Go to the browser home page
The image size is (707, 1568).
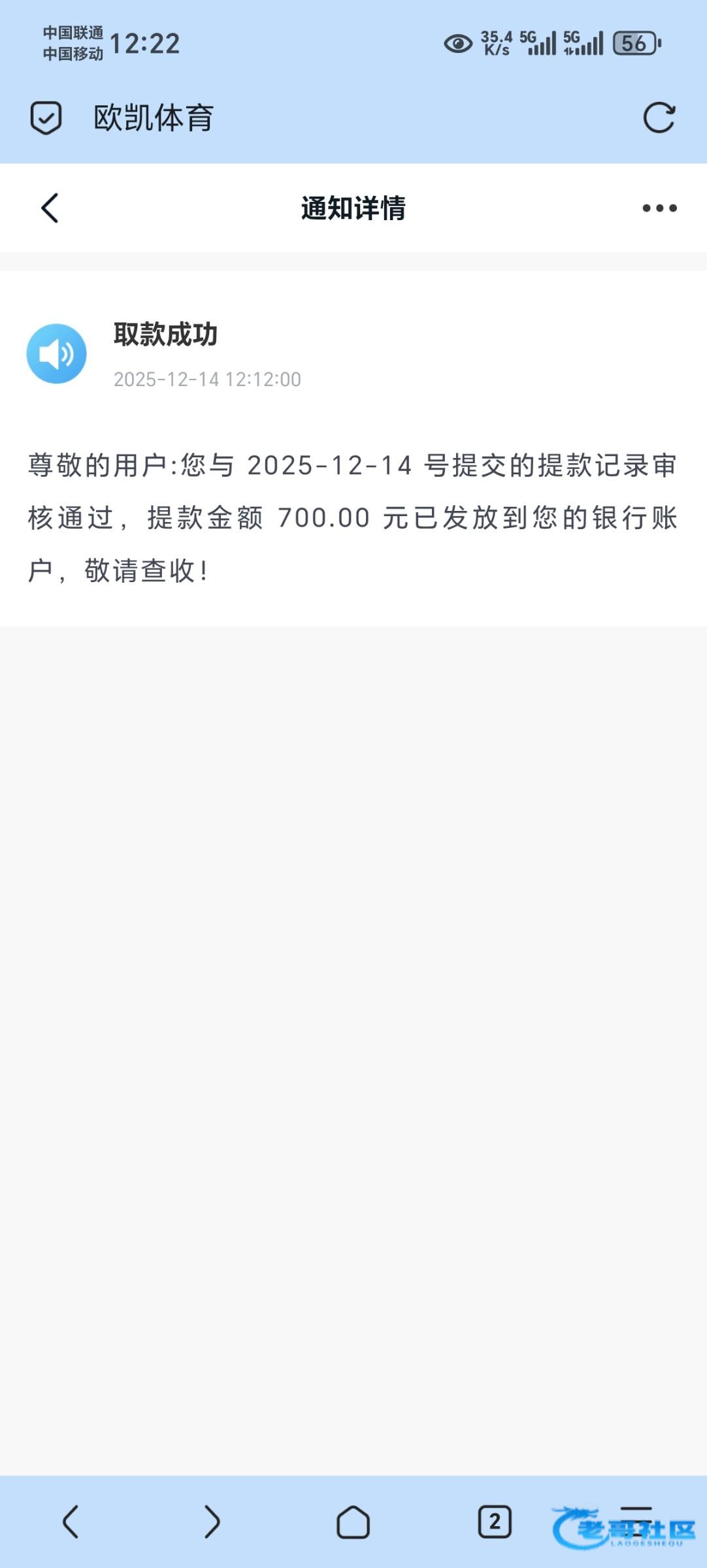(x=353, y=1522)
